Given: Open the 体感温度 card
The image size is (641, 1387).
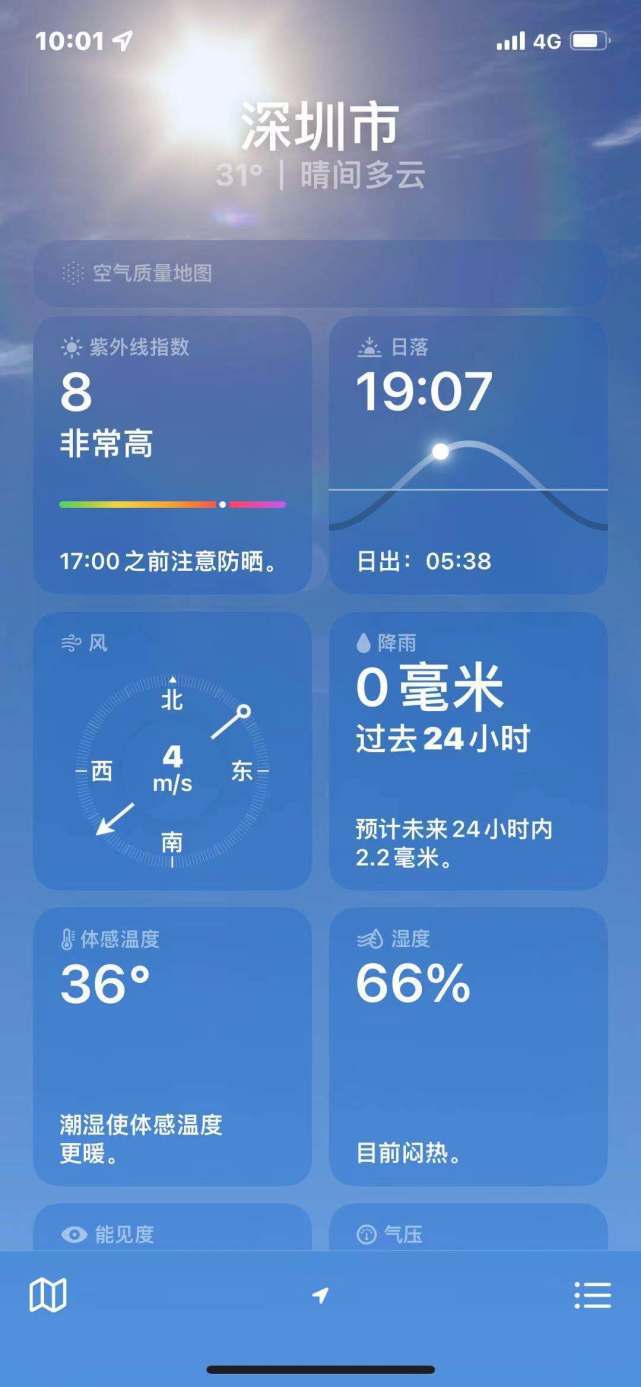Looking at the screenshot, I should (x=172, y=1046).
